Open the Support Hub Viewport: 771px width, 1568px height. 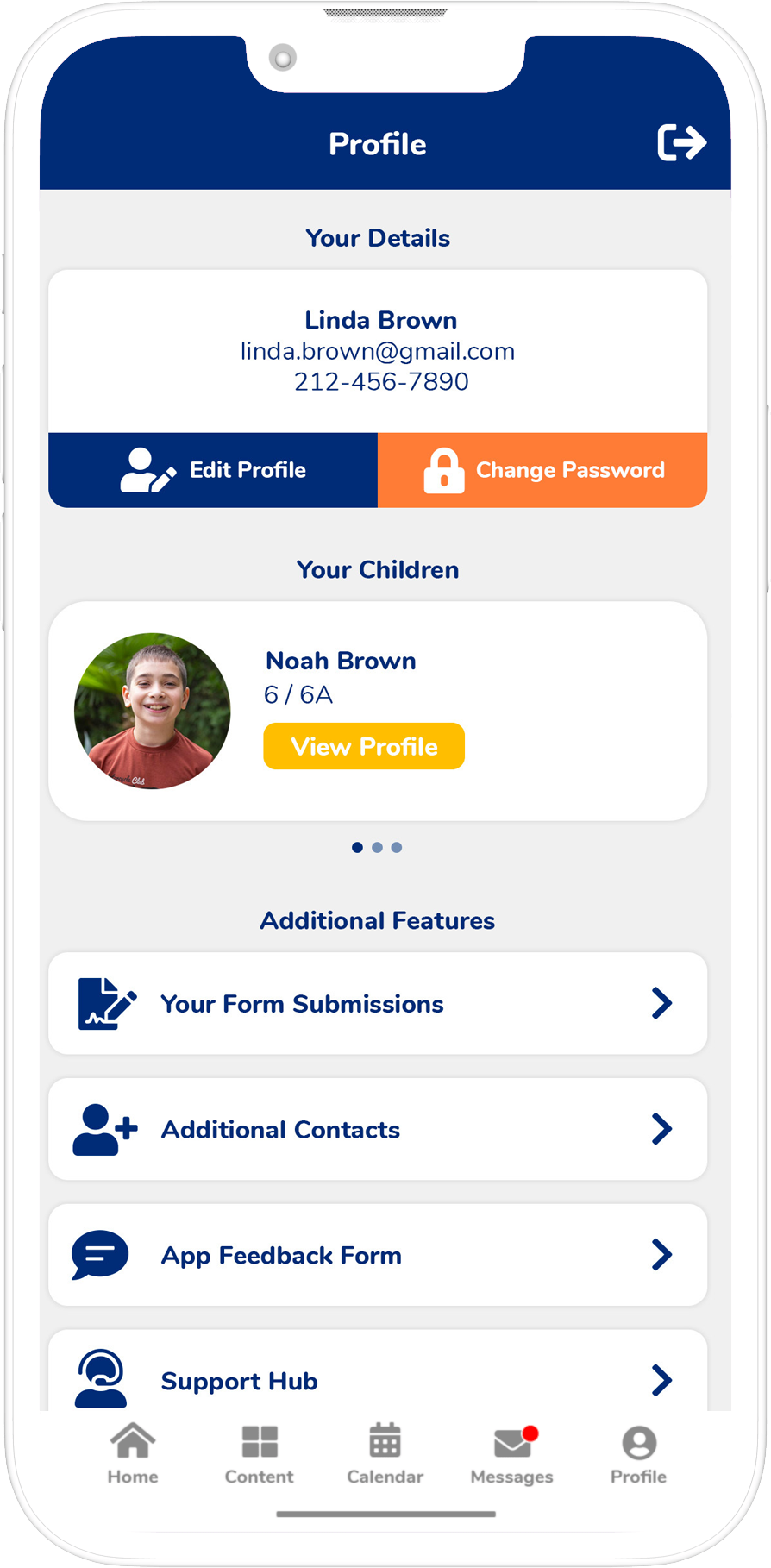[378, 1371]
